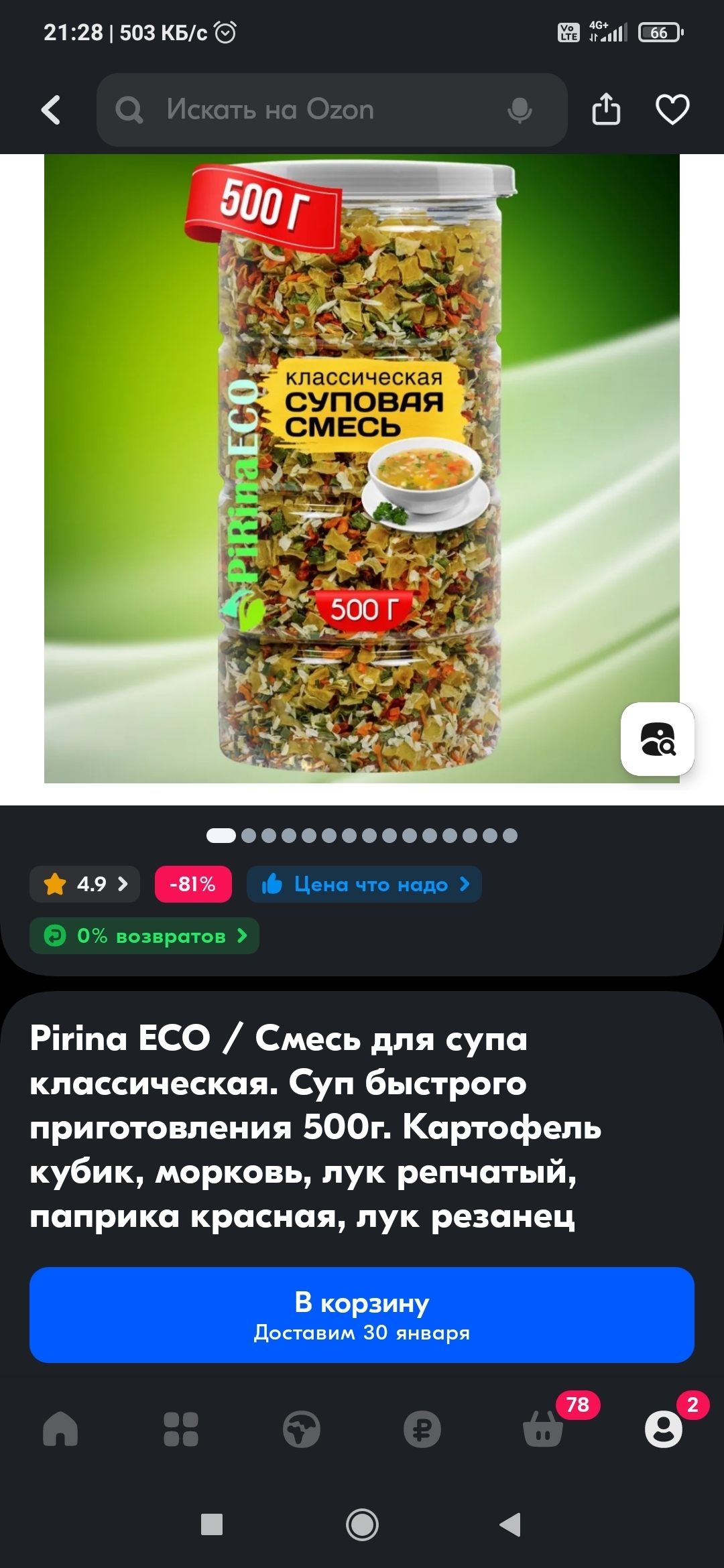724x1568 pixels.
Task: Open the catalog tab
Action: pos(181,1429)
